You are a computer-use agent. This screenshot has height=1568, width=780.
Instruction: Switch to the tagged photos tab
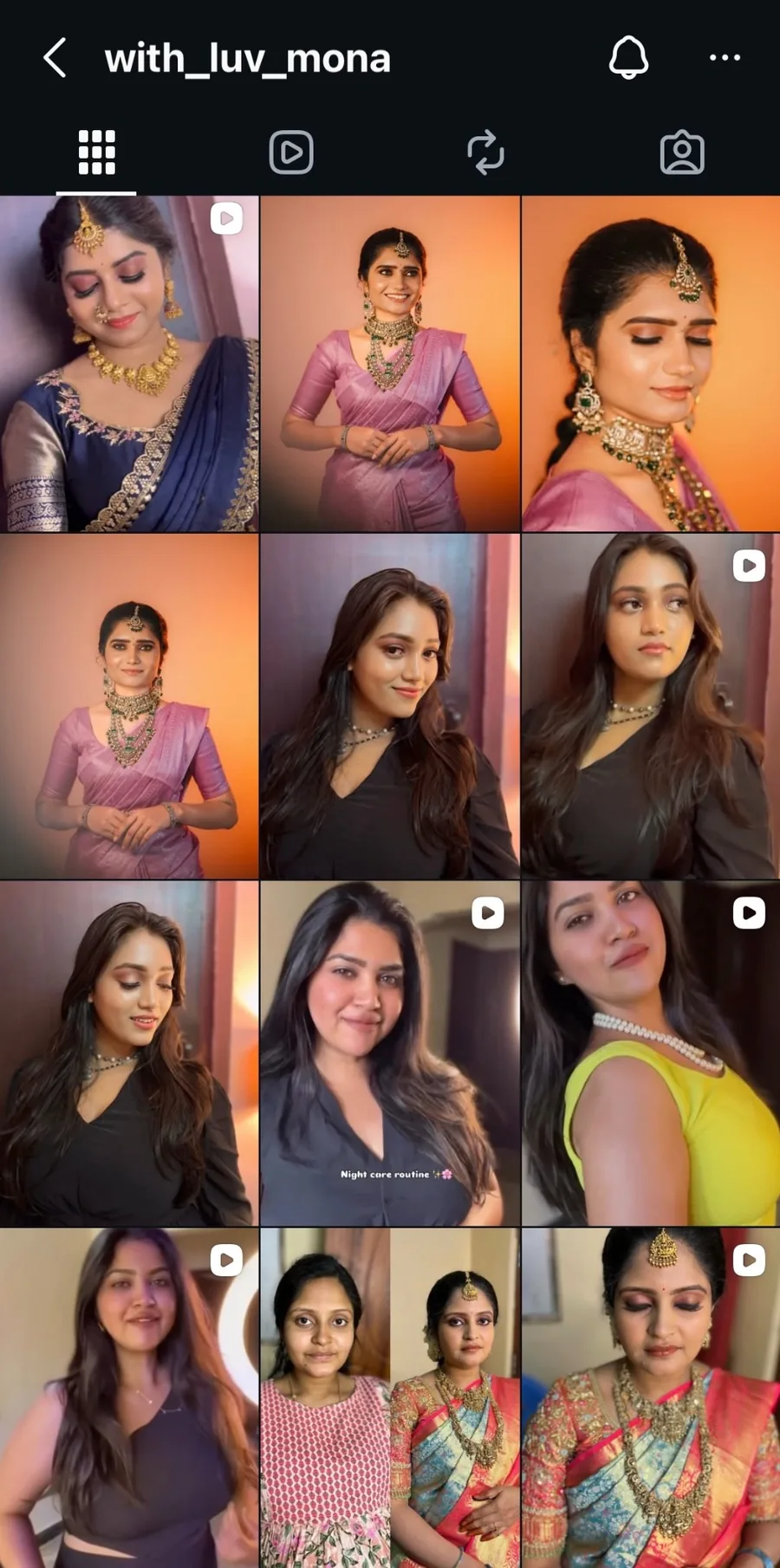point(682,152)
